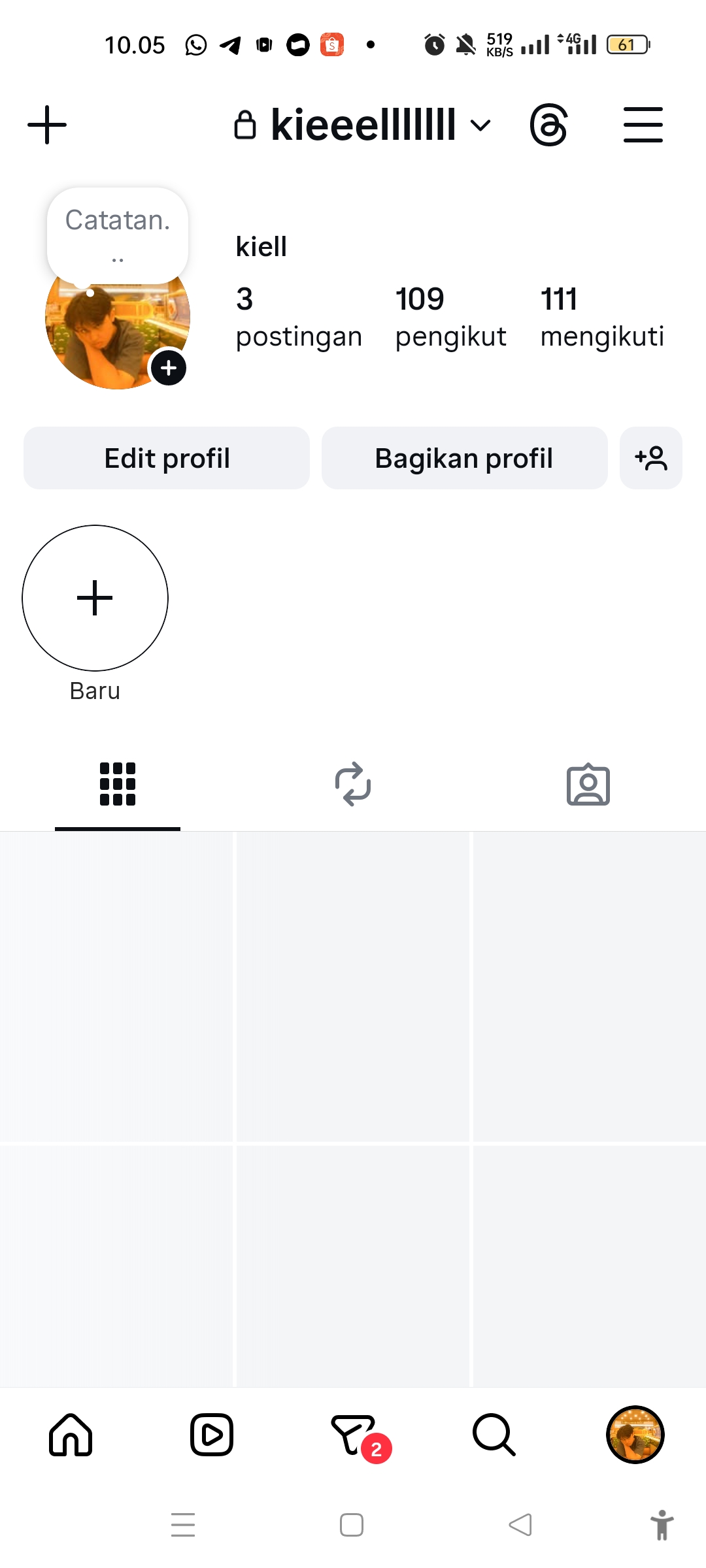Open the 109 pengikut followers list
This screenshot has width=706, height=1568.
point(450,318)
